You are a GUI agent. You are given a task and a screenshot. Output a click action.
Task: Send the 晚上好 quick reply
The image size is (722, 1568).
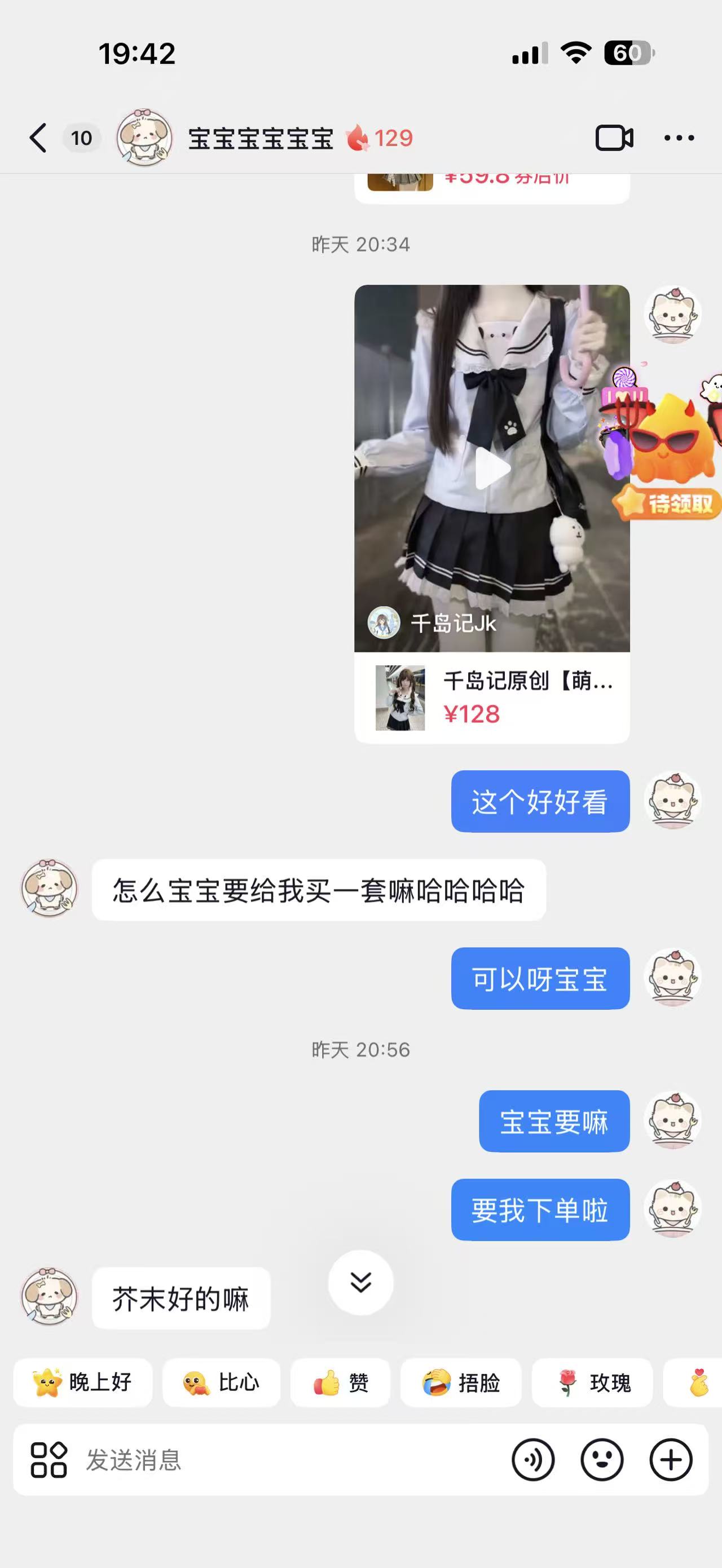coord(83,1383)
